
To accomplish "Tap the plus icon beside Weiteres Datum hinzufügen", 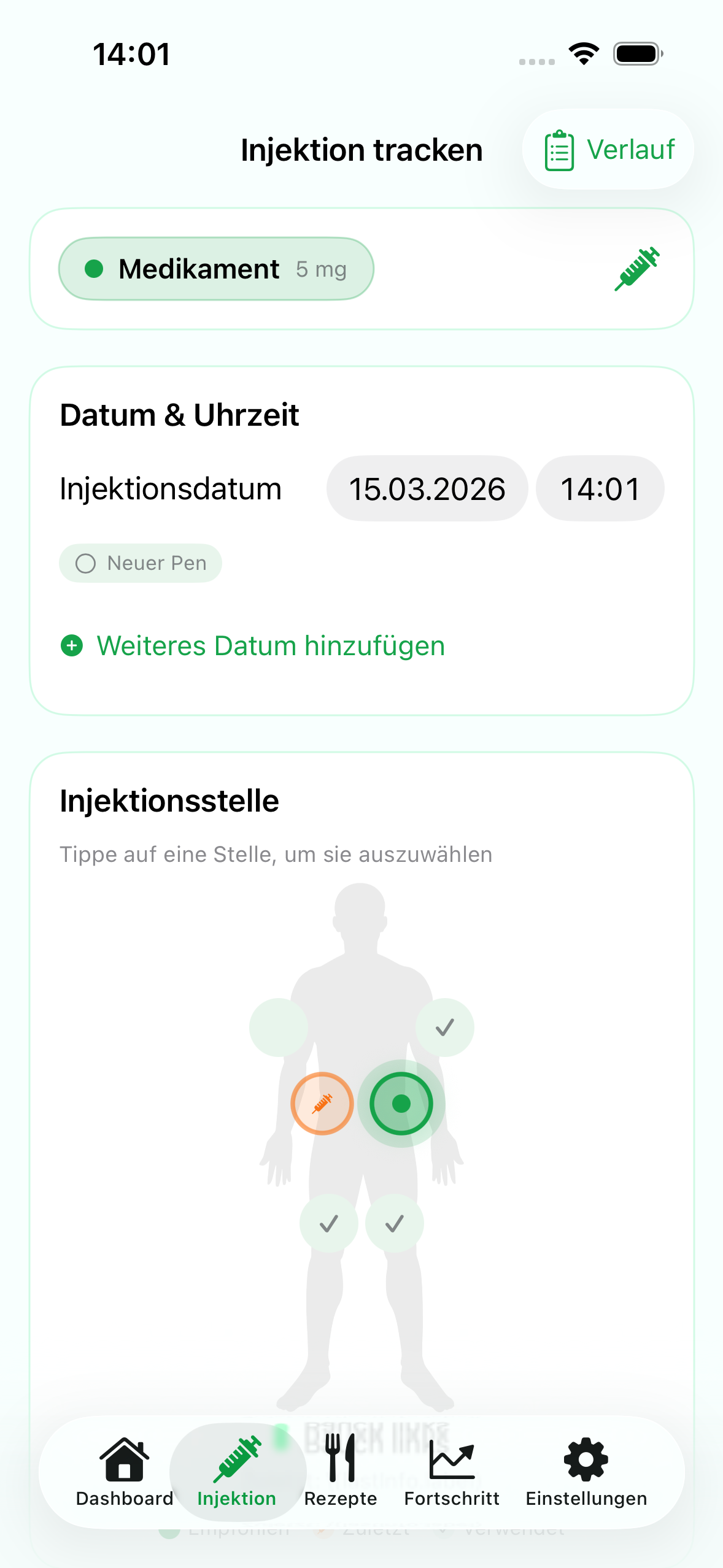I will click(72, 646).
